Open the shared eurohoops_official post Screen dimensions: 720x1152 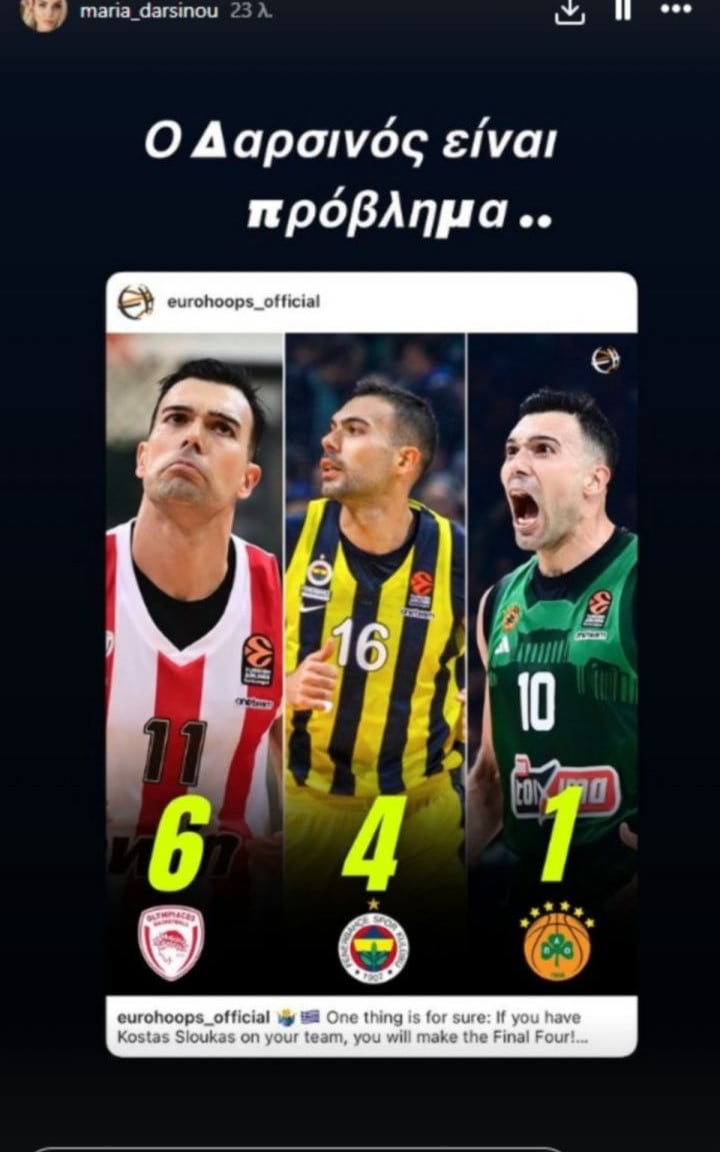(x=372, y=664)
